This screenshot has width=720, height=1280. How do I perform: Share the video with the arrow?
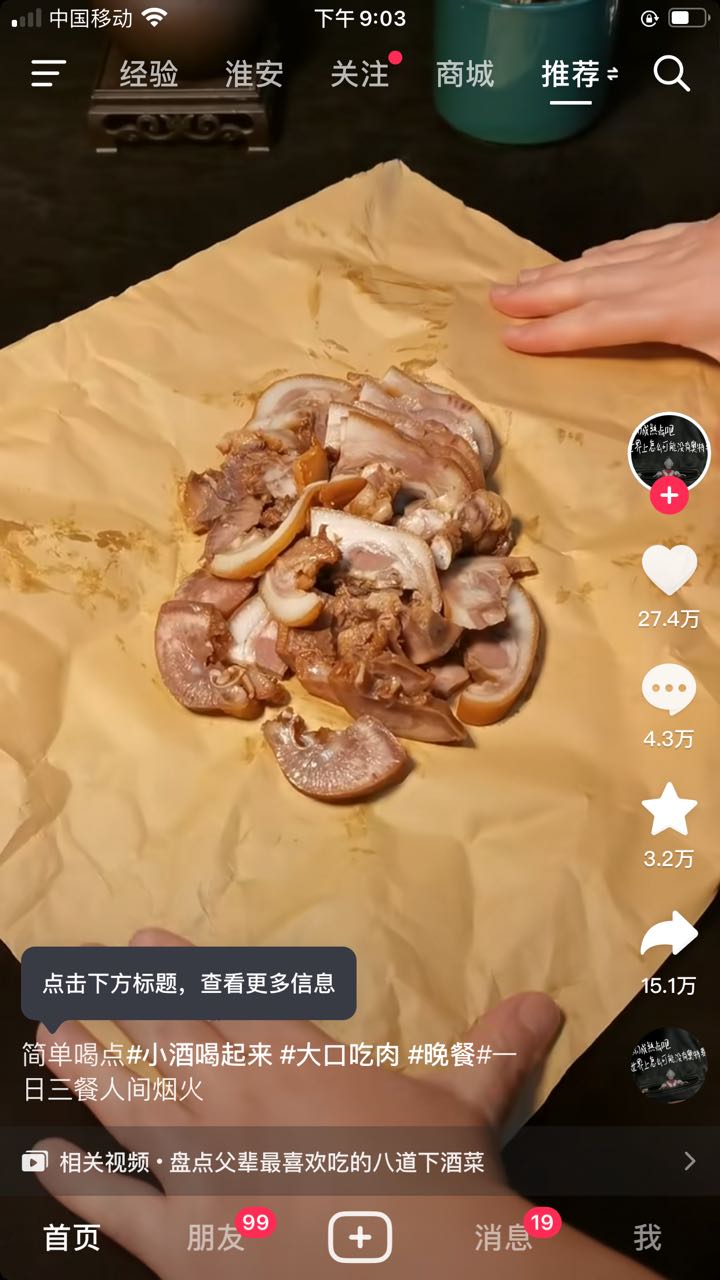[669, 935]
